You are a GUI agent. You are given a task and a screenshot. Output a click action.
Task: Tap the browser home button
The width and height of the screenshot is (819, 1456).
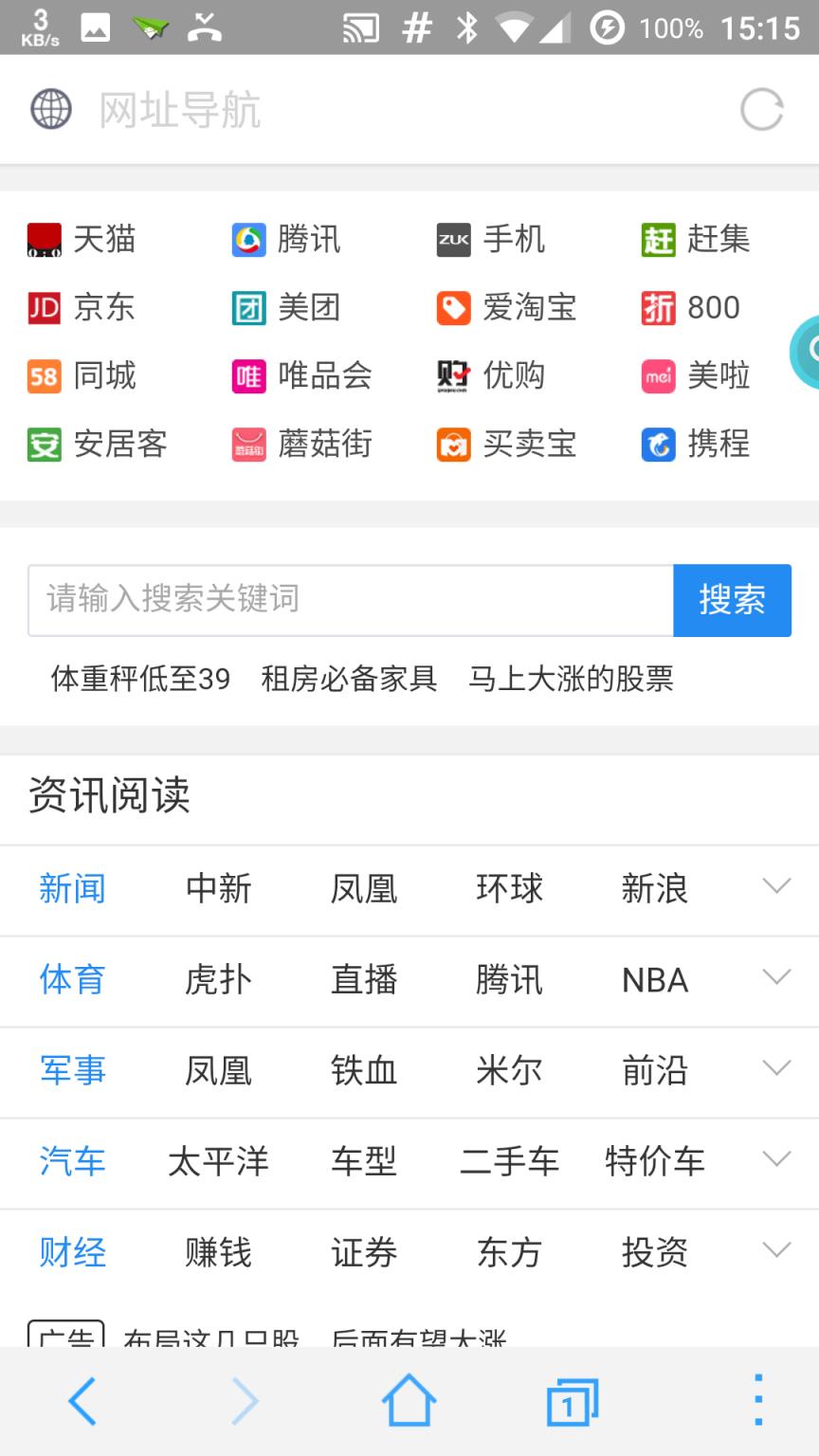point(408,1400)
